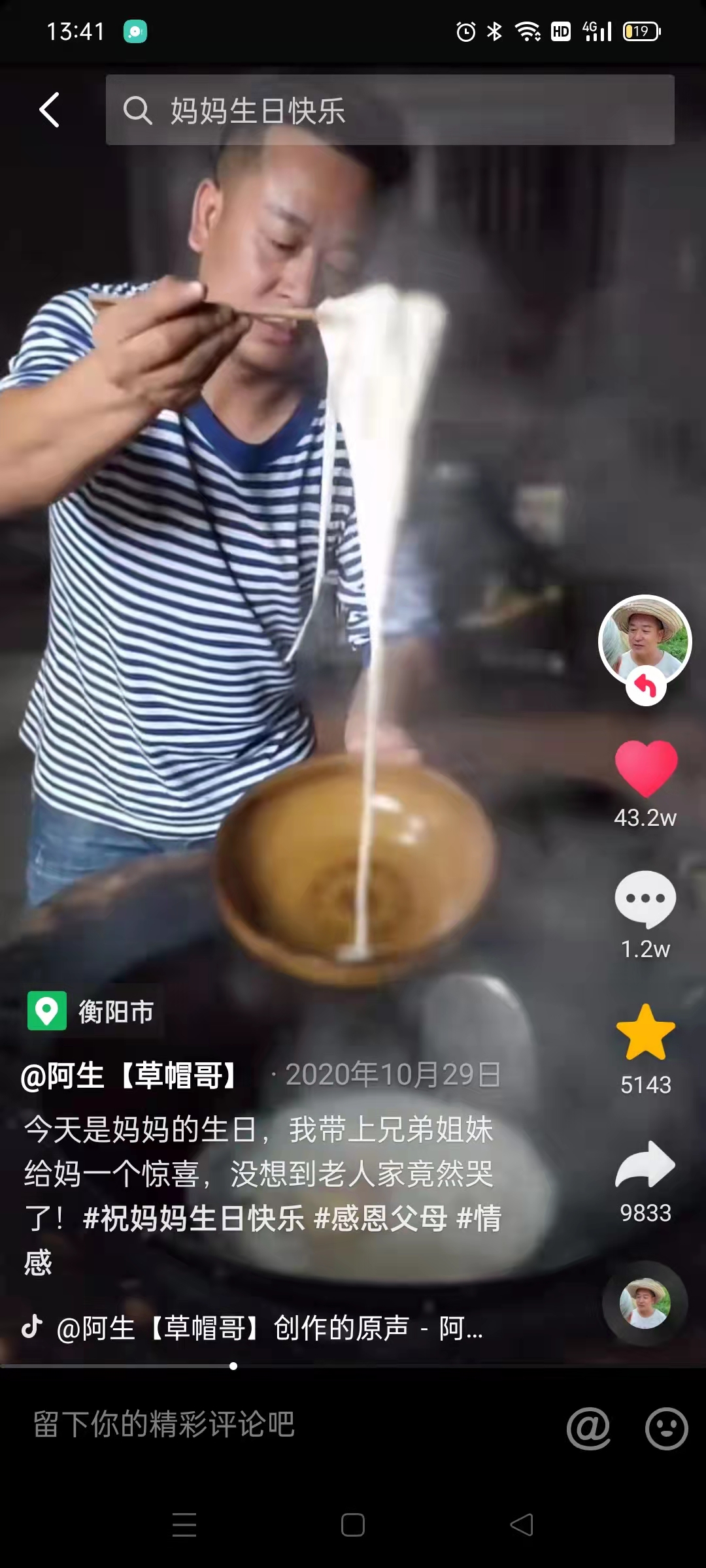Viewport: 706px width, 1568px height.
Task: Share the video using the arrow icon
Action: [x=645, y=1164]
